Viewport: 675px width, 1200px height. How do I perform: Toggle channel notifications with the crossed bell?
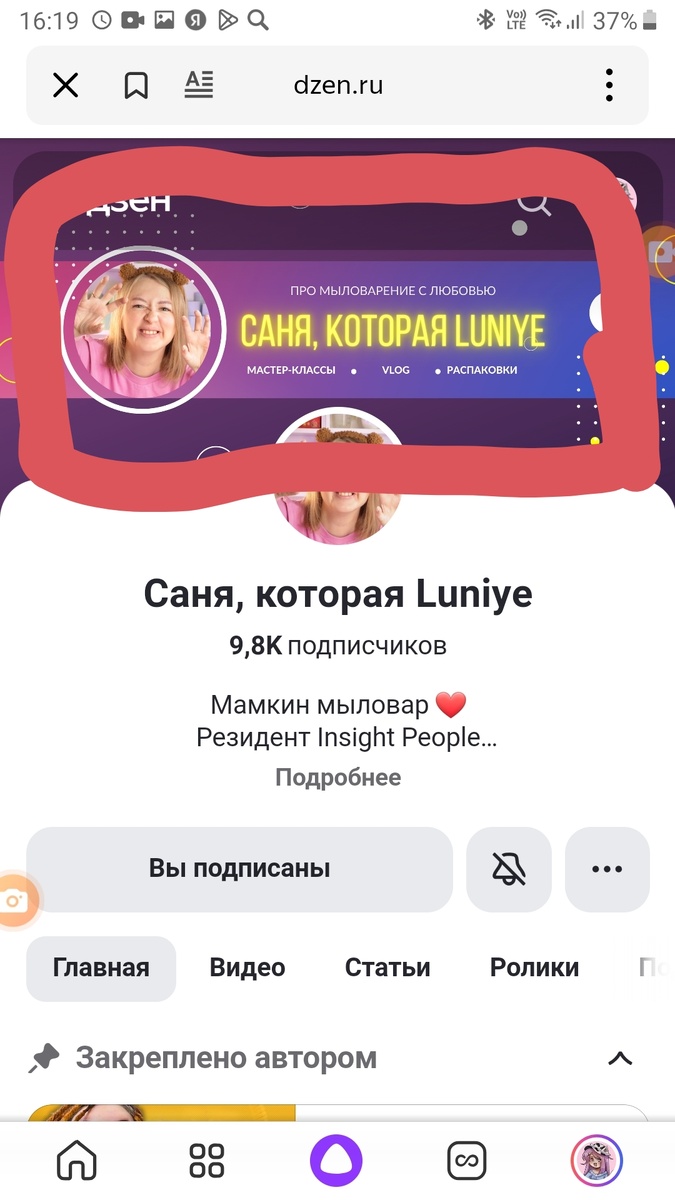(509, 869)
